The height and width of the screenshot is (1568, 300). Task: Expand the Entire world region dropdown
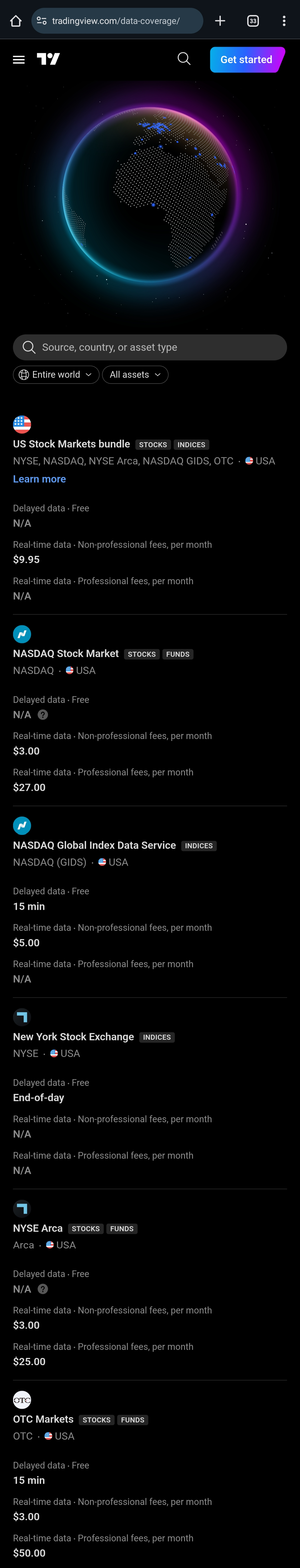tap(56, 374)
